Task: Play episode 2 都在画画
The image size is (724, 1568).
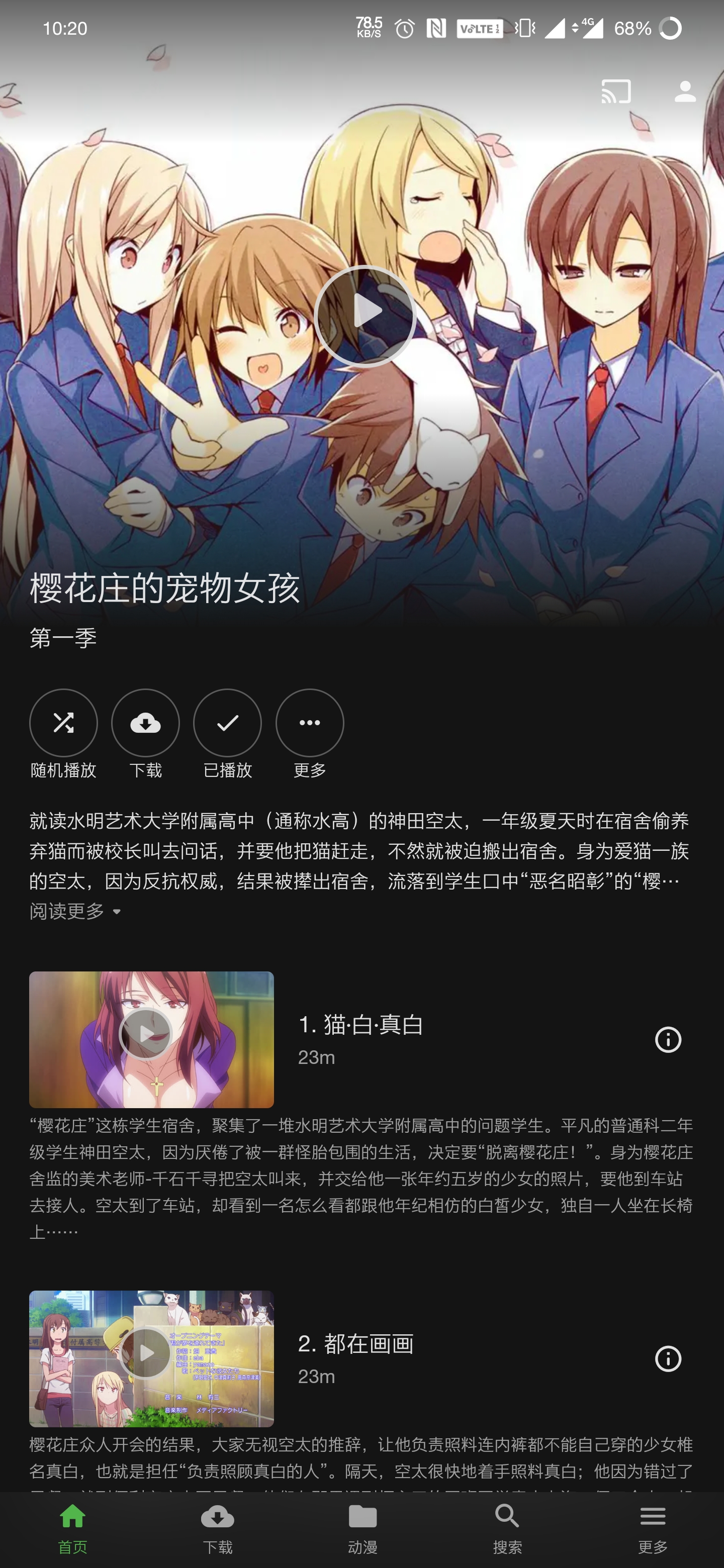Action: click(x=146, y=1352)
